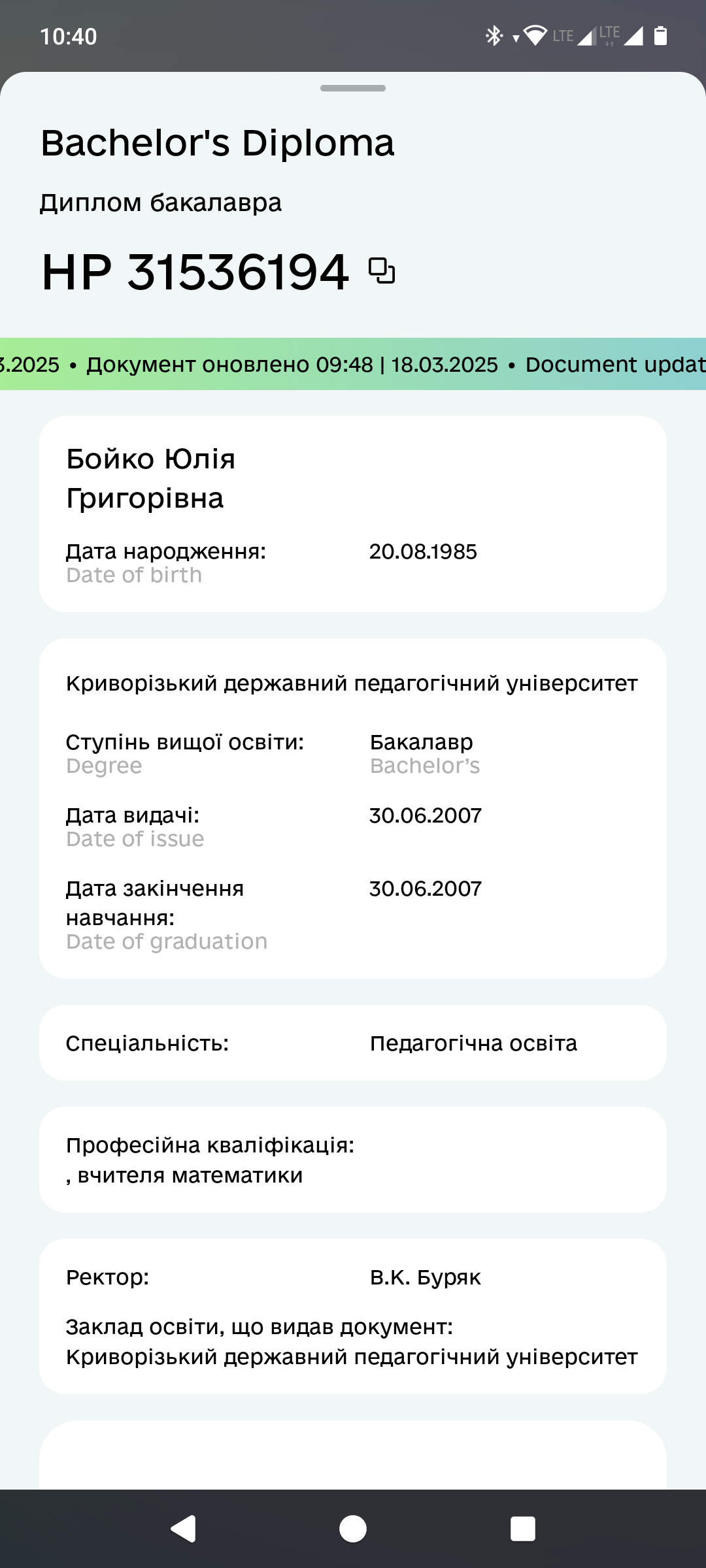Go to the home screen
Viewport: 706px width, 1568px height.
tap(353, 1528)
